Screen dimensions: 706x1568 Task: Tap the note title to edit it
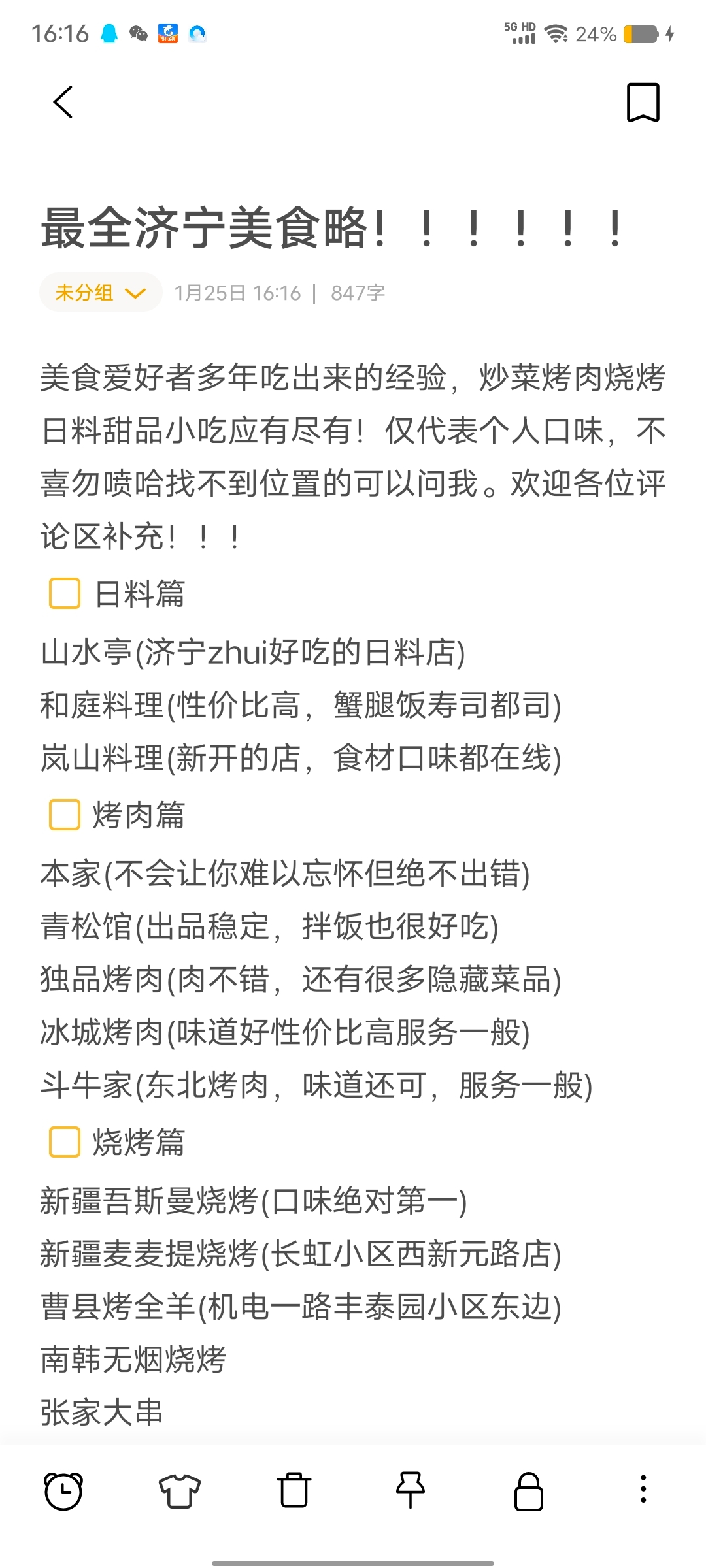pyautogui.click(x=332, y=228)
